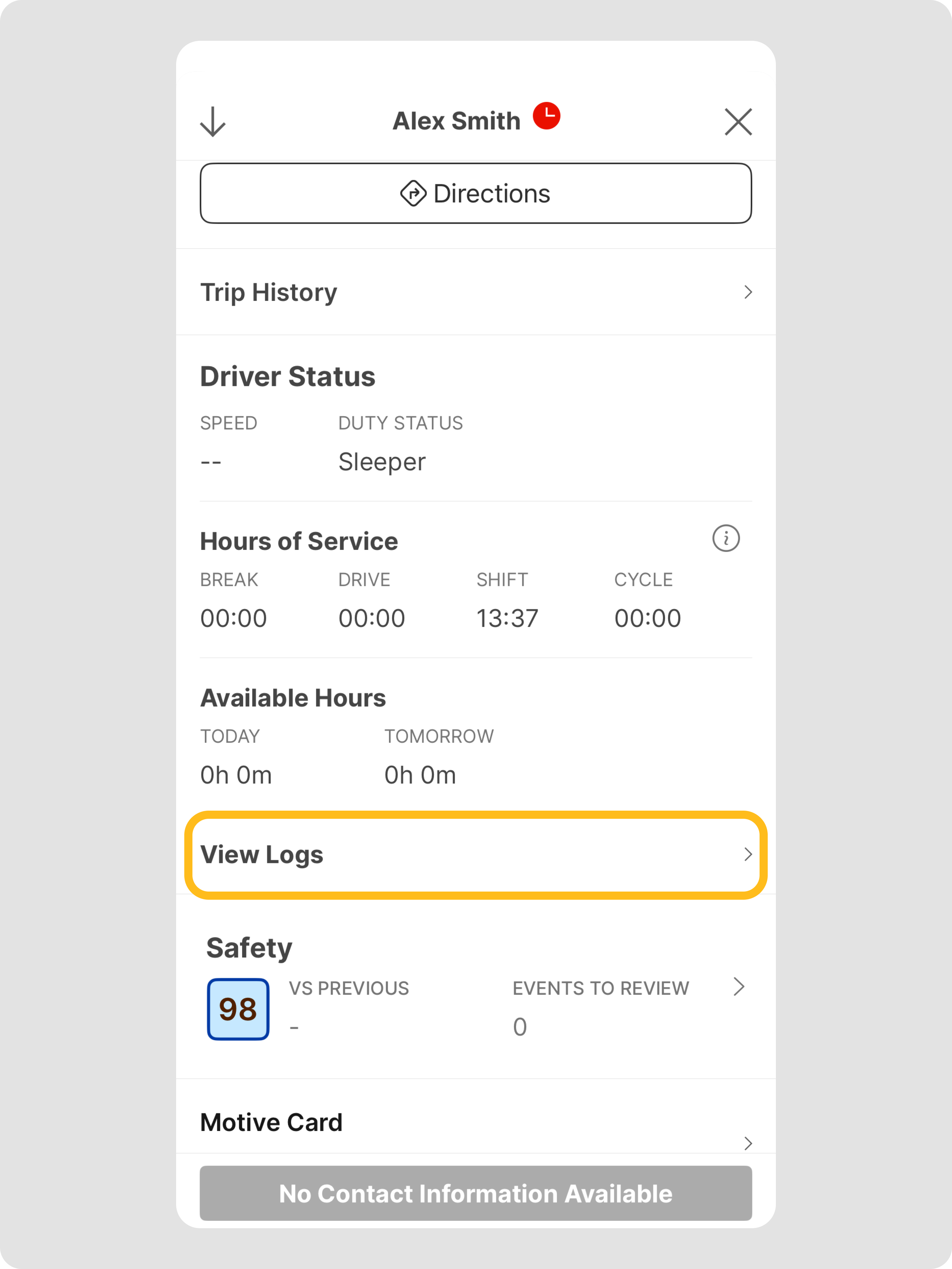Open View Logs
Viewport: 952px width, 1269px height.
[x=475, y=855]
